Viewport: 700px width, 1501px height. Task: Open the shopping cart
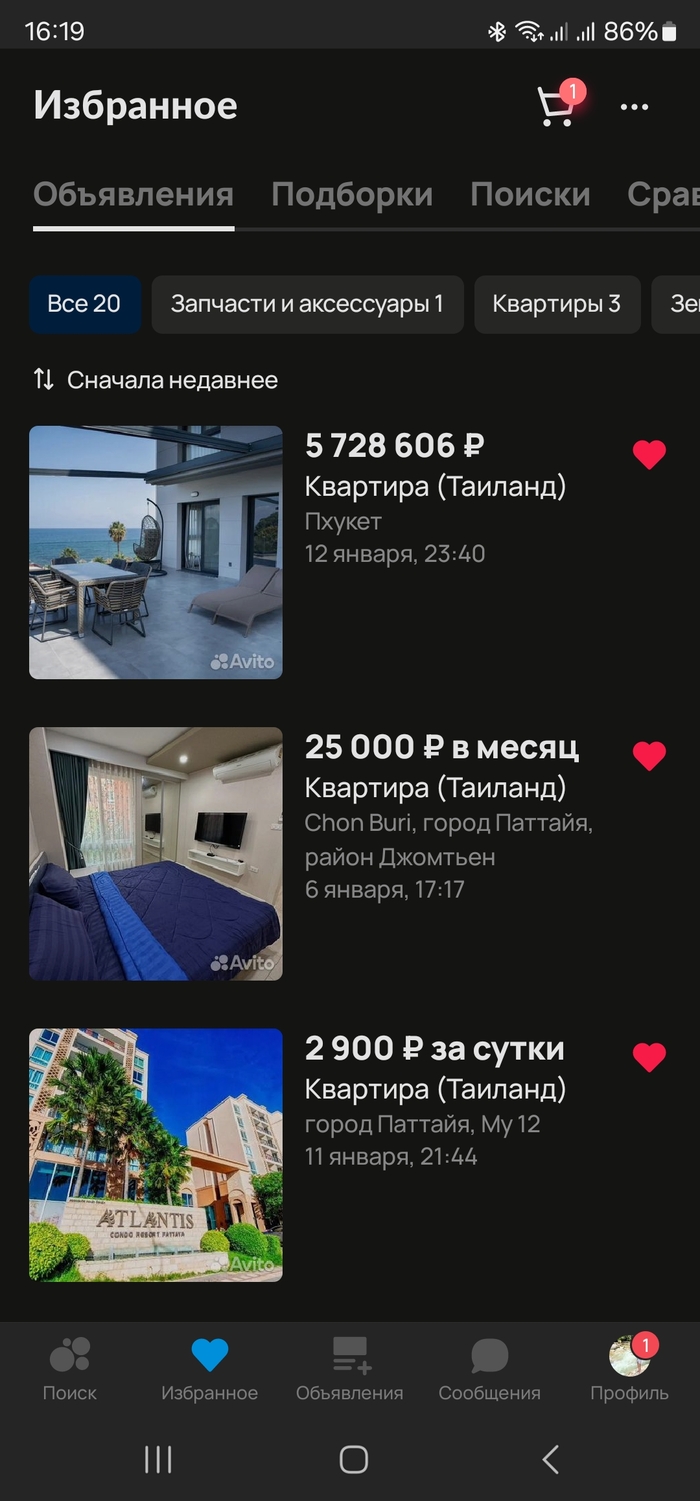(x=557, y=106)
